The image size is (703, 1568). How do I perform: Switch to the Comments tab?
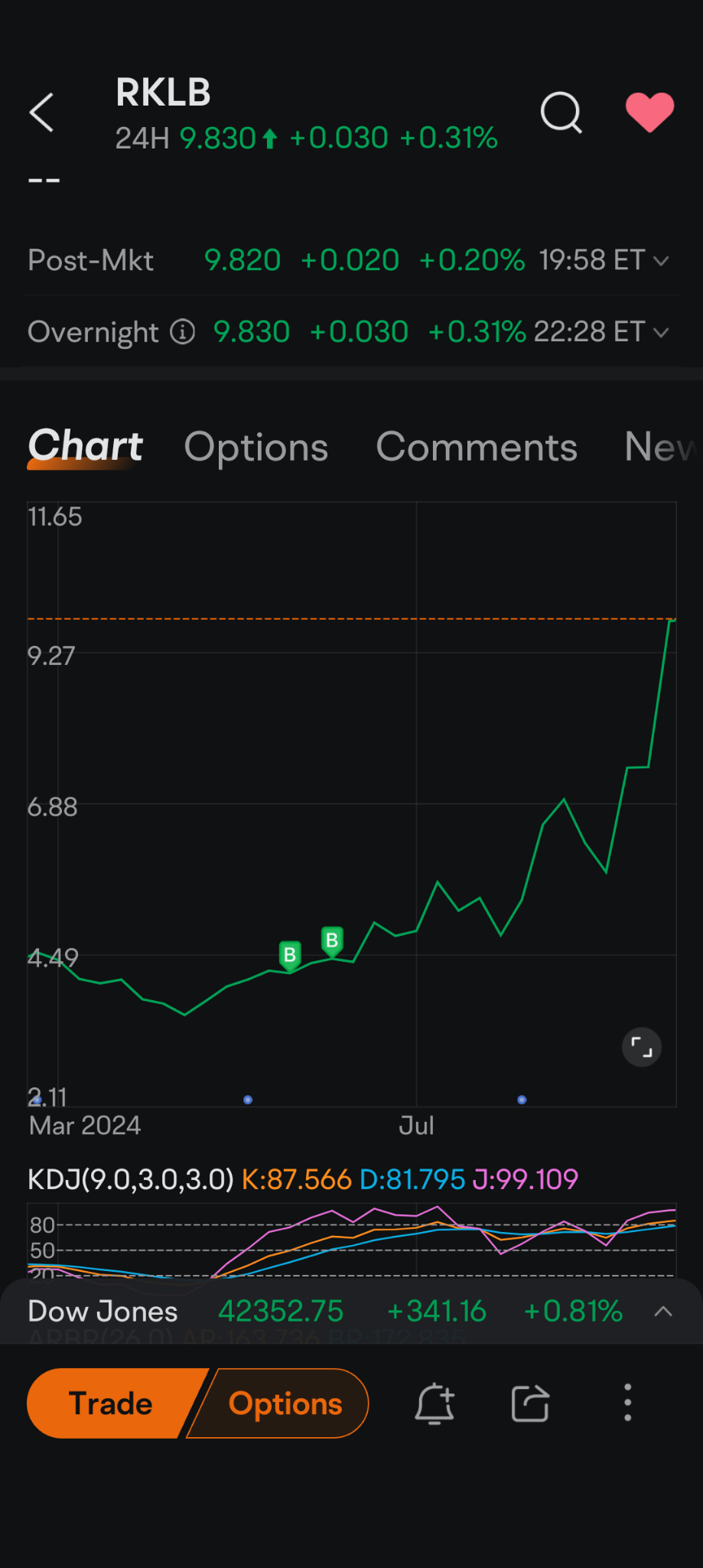(x=477, y=447)
